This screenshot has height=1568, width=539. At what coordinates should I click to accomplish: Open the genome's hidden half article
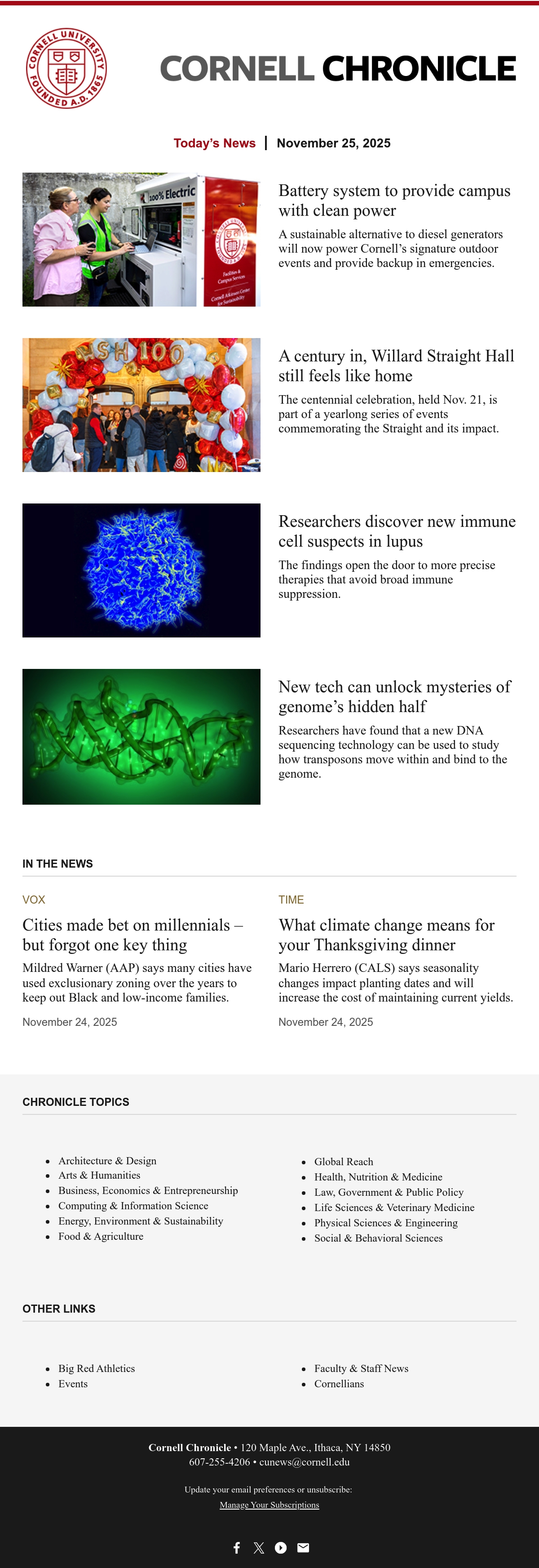(x=395, y=697)
